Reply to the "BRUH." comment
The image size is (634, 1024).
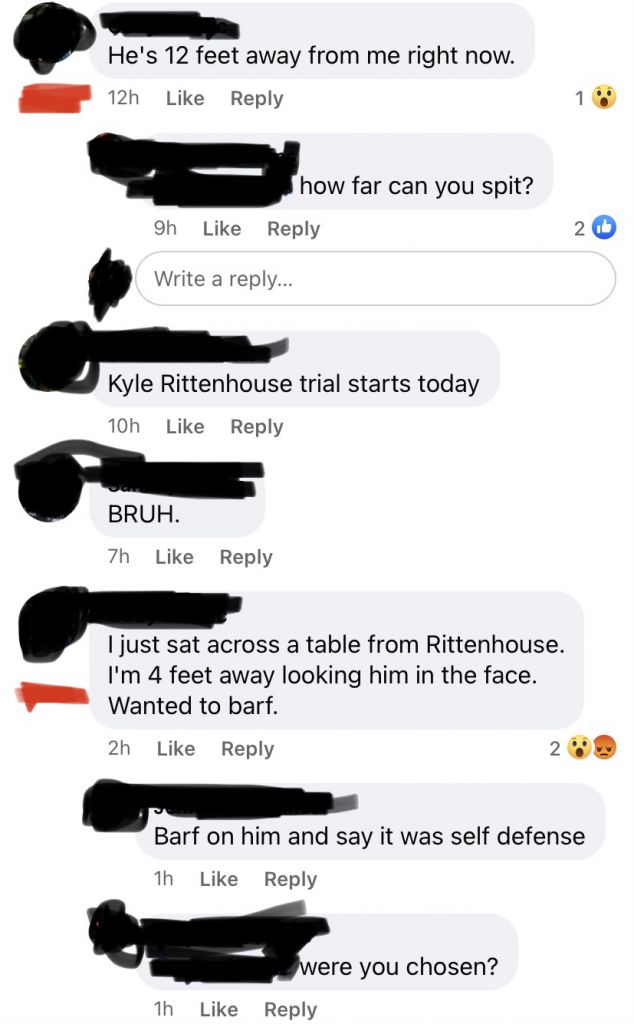coord(246,557)
